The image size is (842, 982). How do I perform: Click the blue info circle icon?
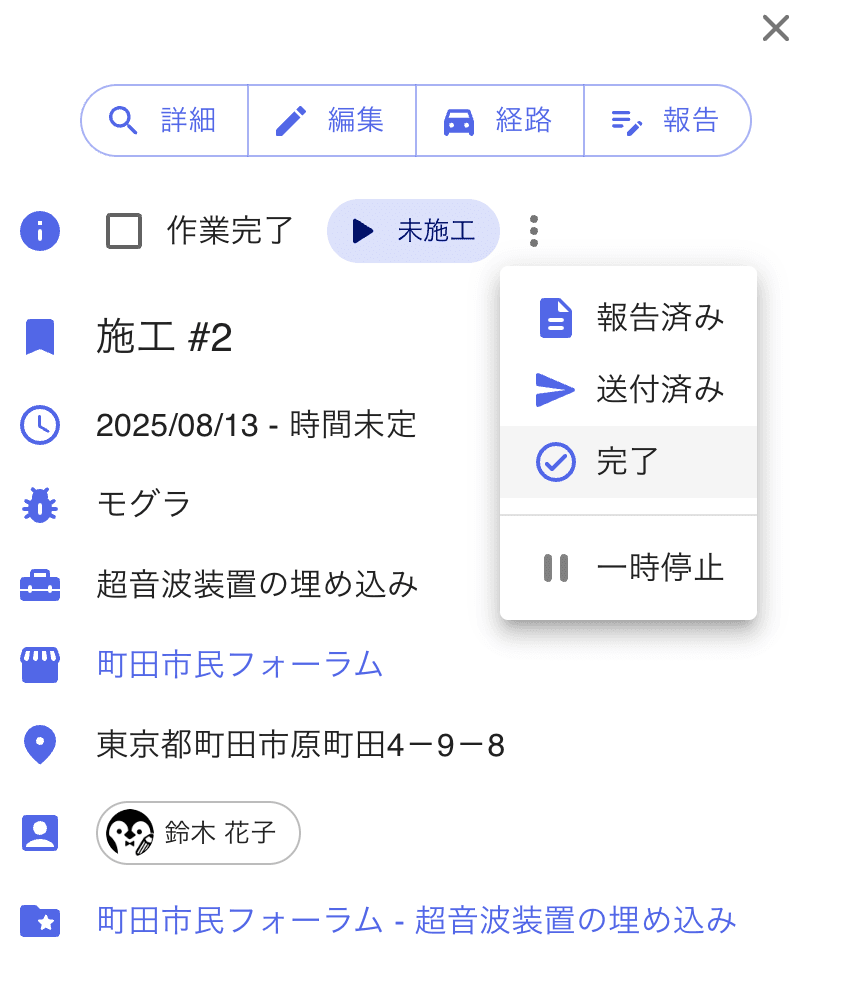coord(39,231)
